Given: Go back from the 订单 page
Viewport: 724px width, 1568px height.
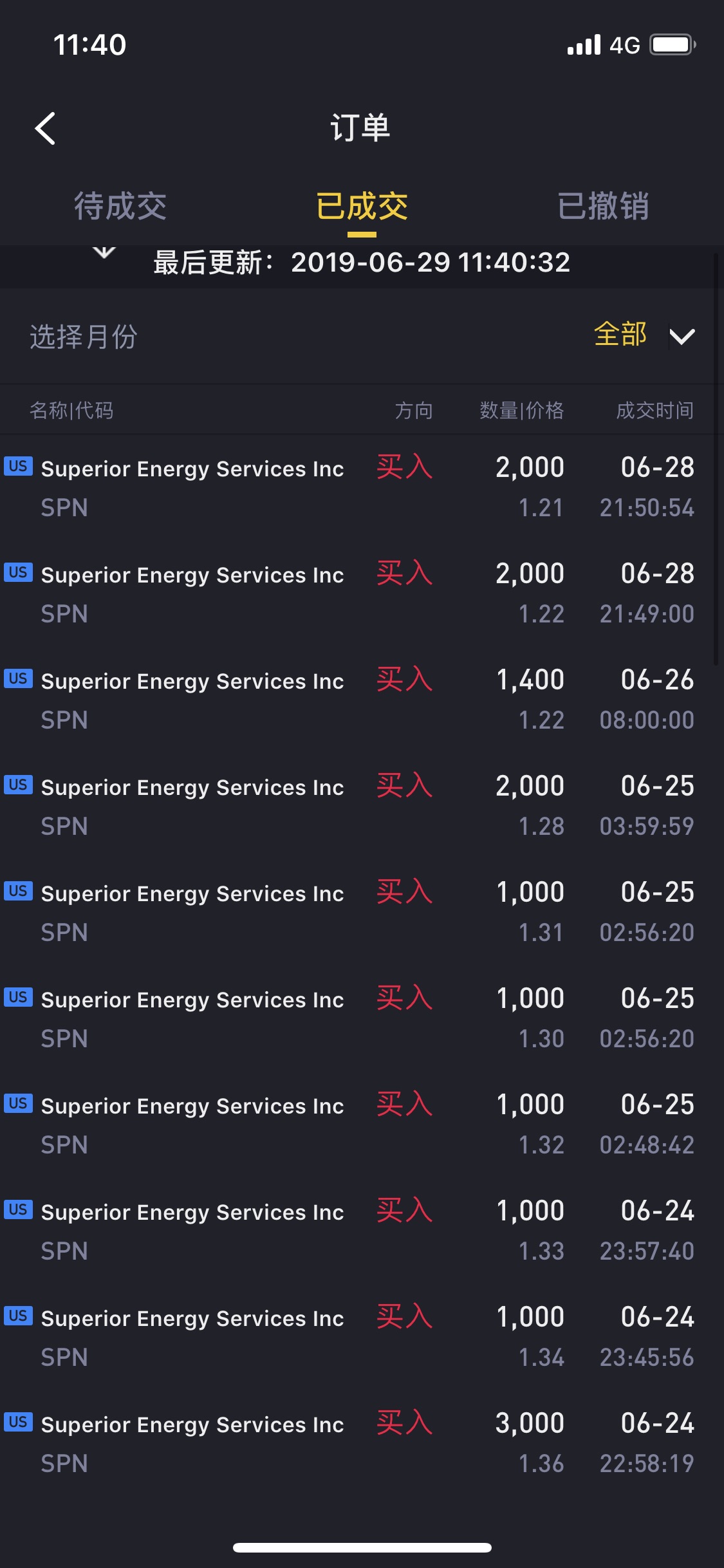Looking at the screenshot, I should tap(45, 128).
